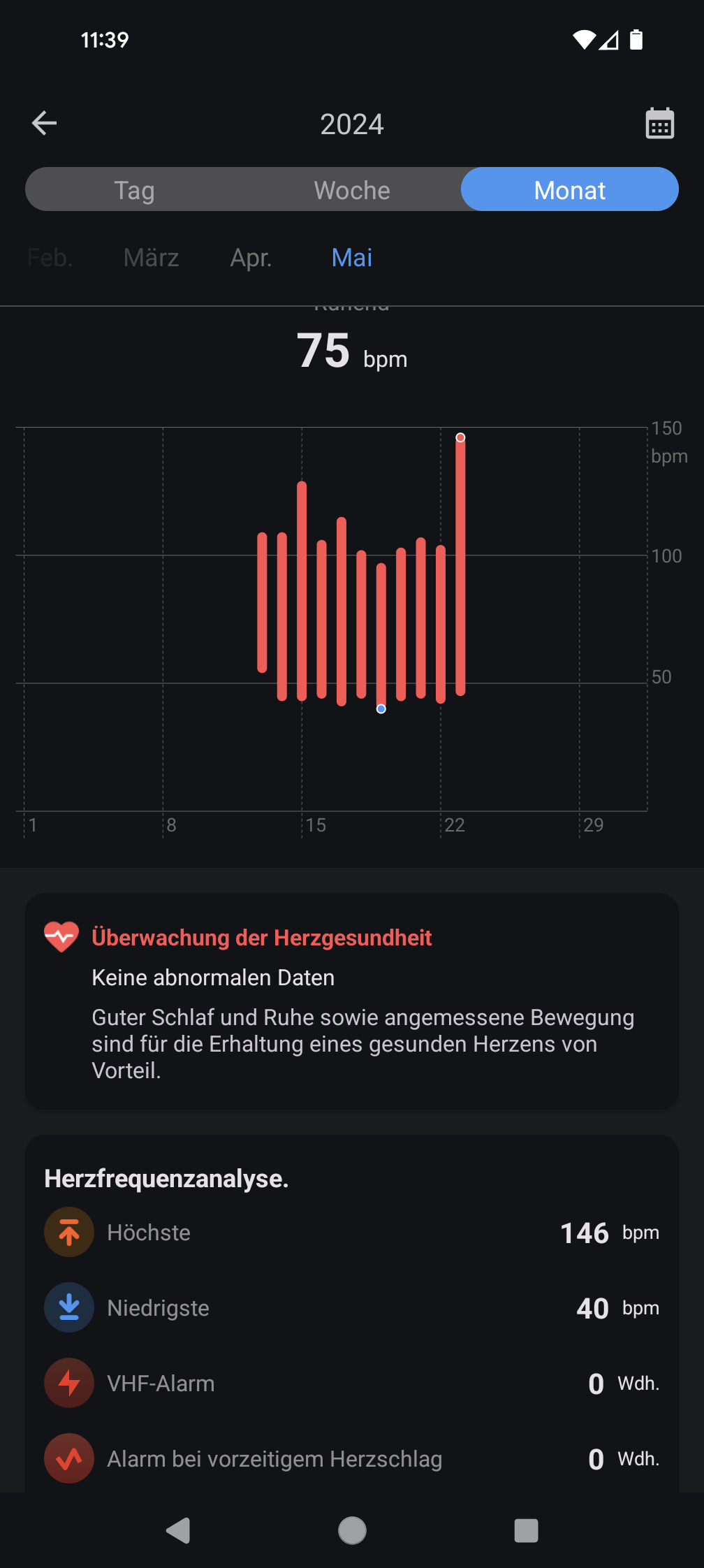Select the month Apr.

pos(251,258)
